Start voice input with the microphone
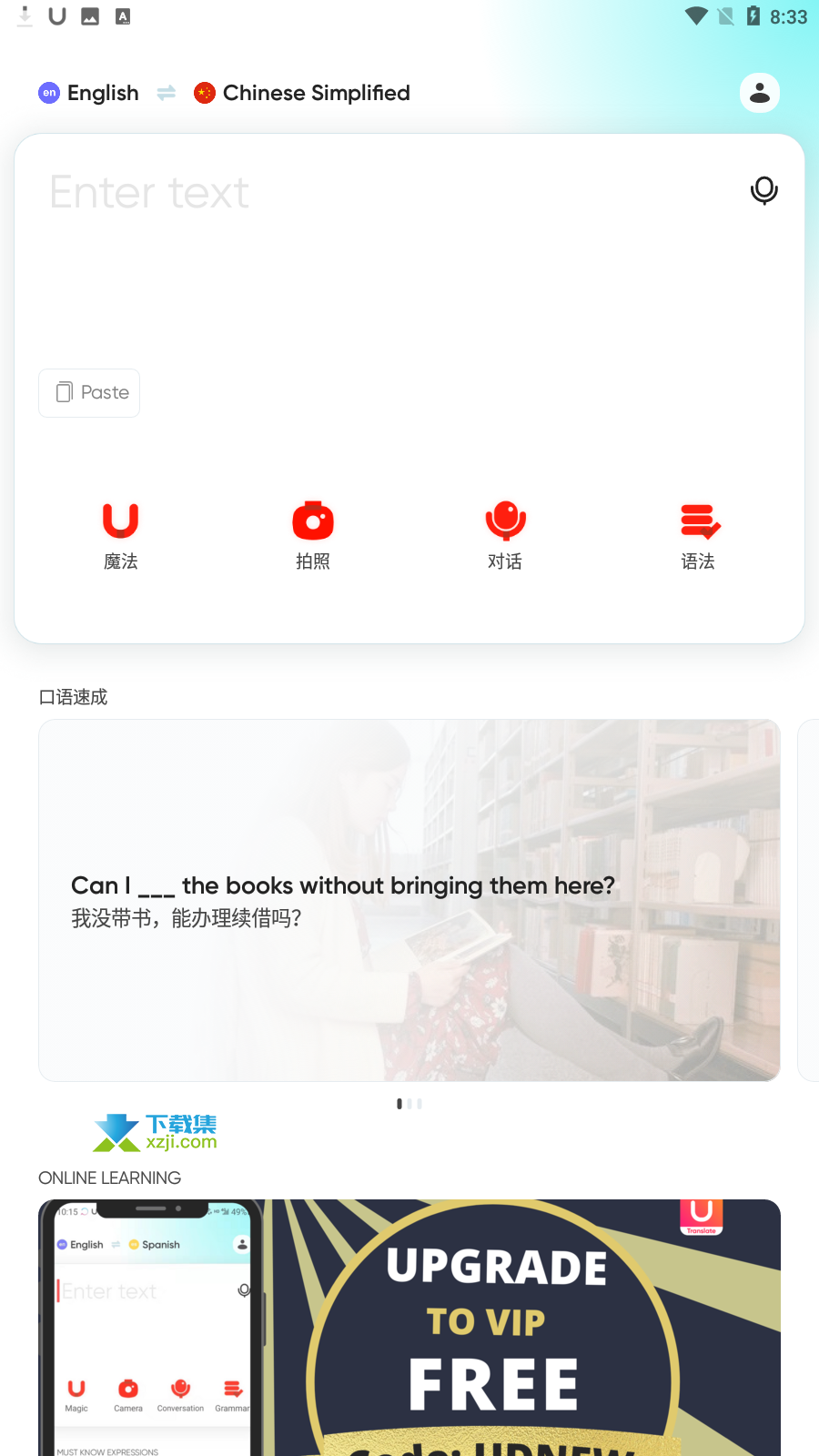 [x=764, y=190]
